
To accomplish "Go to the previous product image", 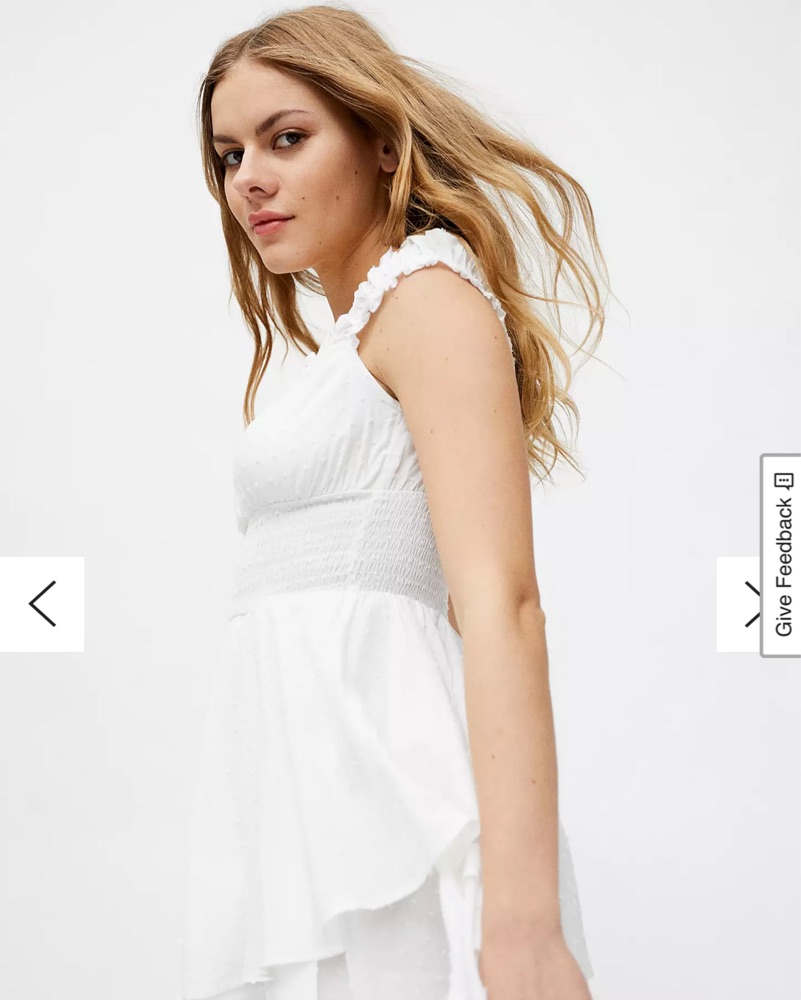I will [42, 604].
